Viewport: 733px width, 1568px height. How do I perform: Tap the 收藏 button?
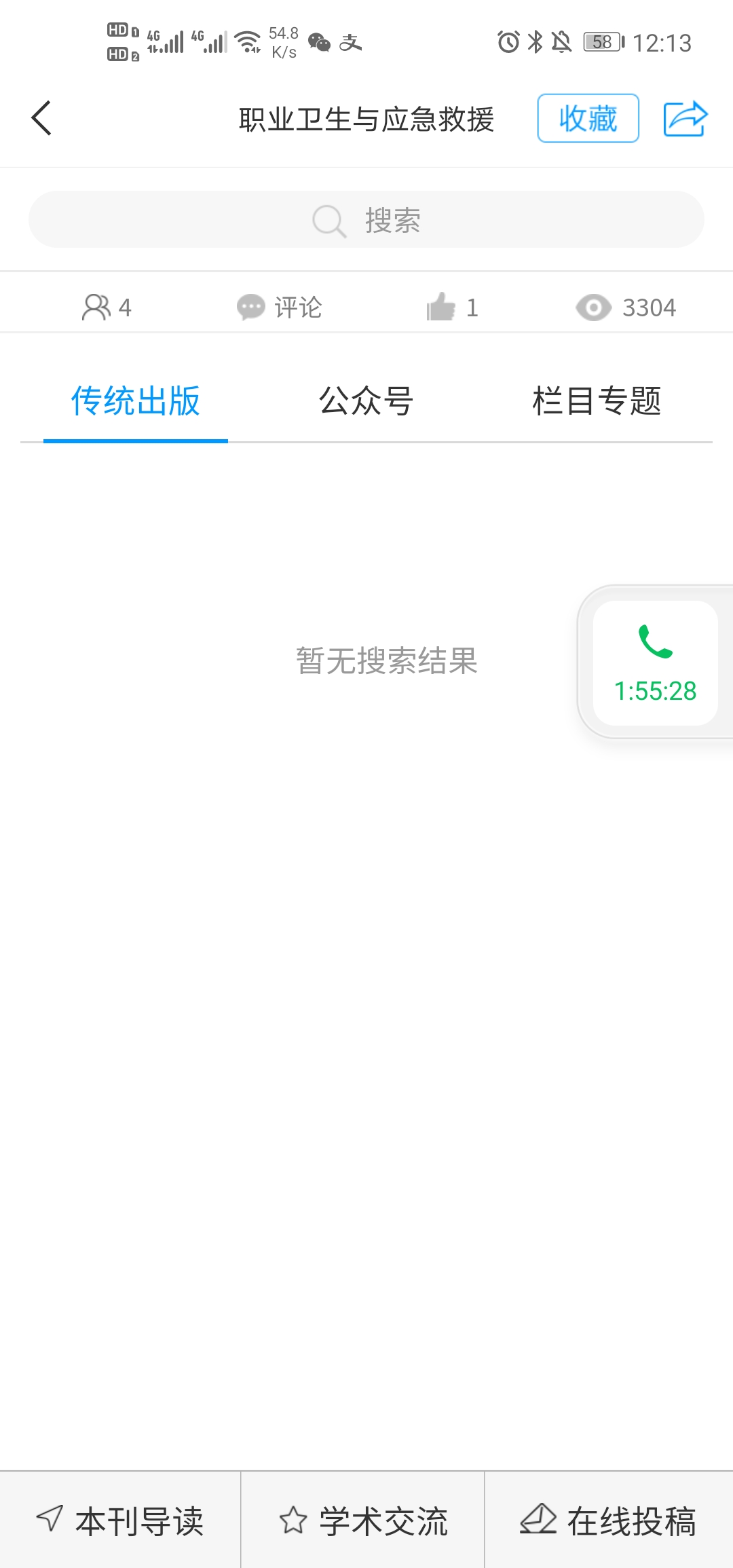point(588,118)
